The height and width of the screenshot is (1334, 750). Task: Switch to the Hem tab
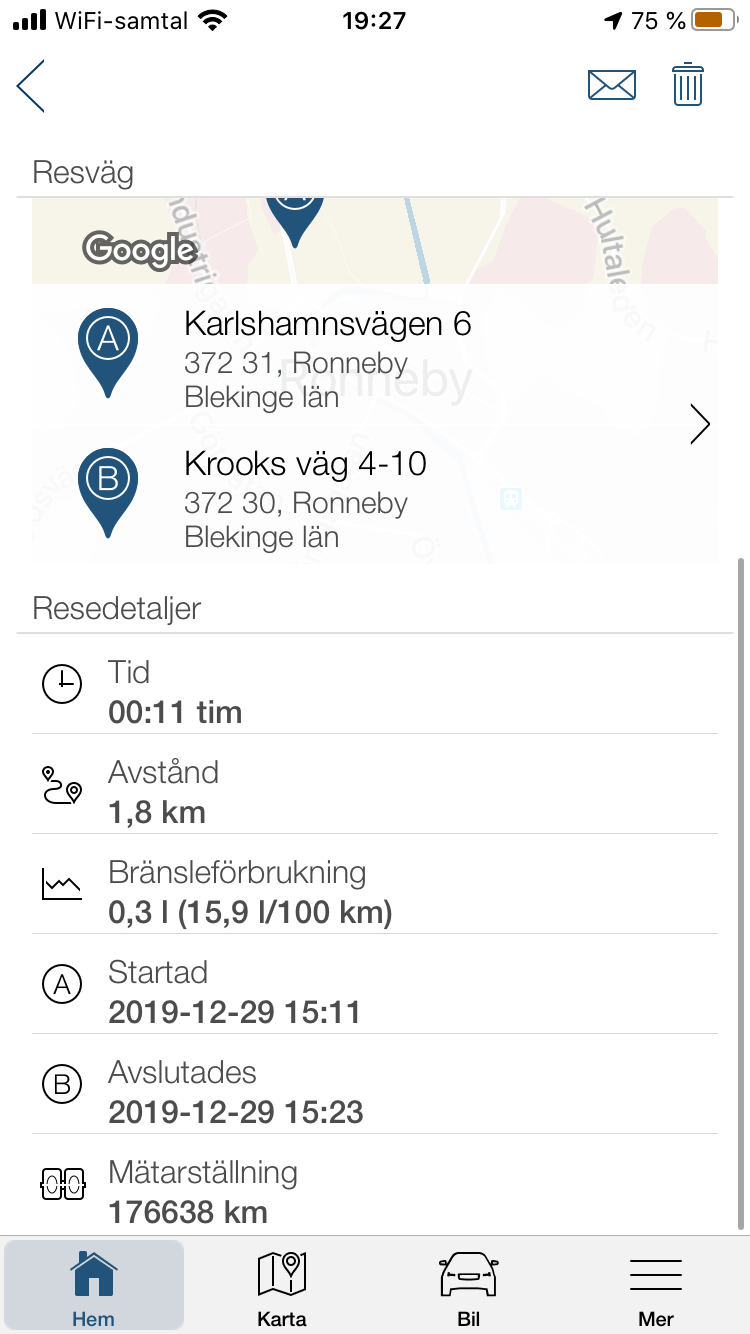pyautogui.click(x=93, y=1287)
